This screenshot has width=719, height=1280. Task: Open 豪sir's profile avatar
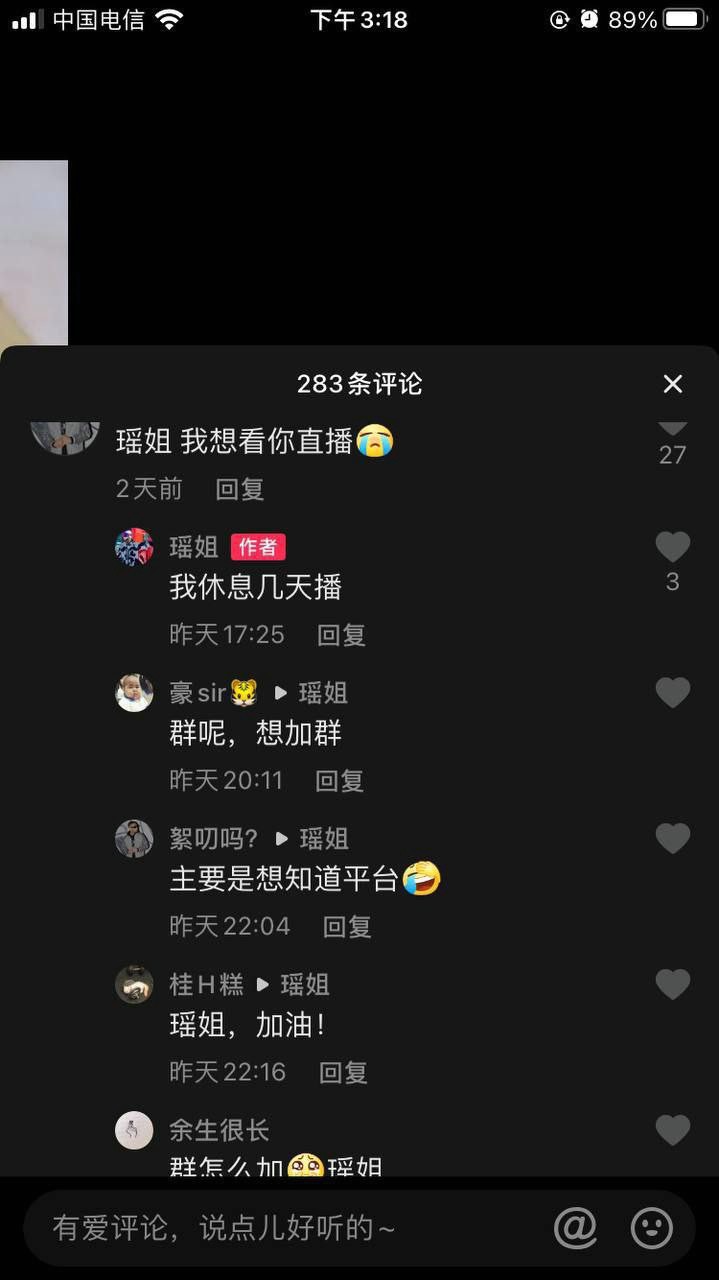(134, 692)
